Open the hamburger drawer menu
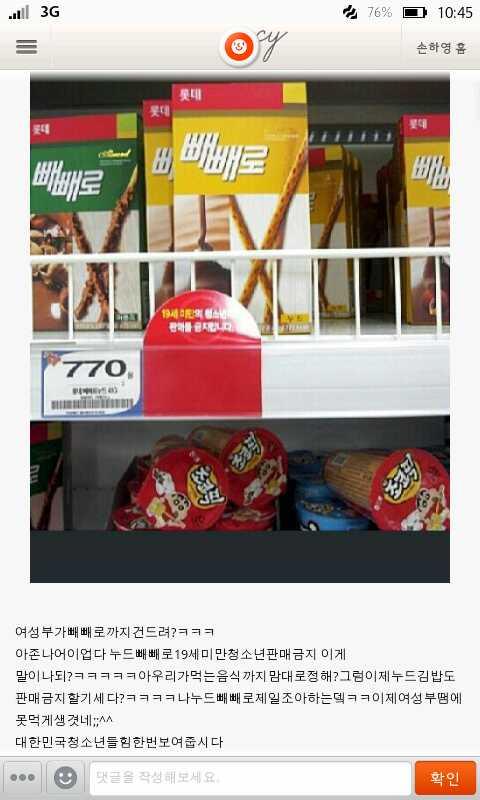Image resolution: width=480 pixels, height=800 pixels. [27, 47]
